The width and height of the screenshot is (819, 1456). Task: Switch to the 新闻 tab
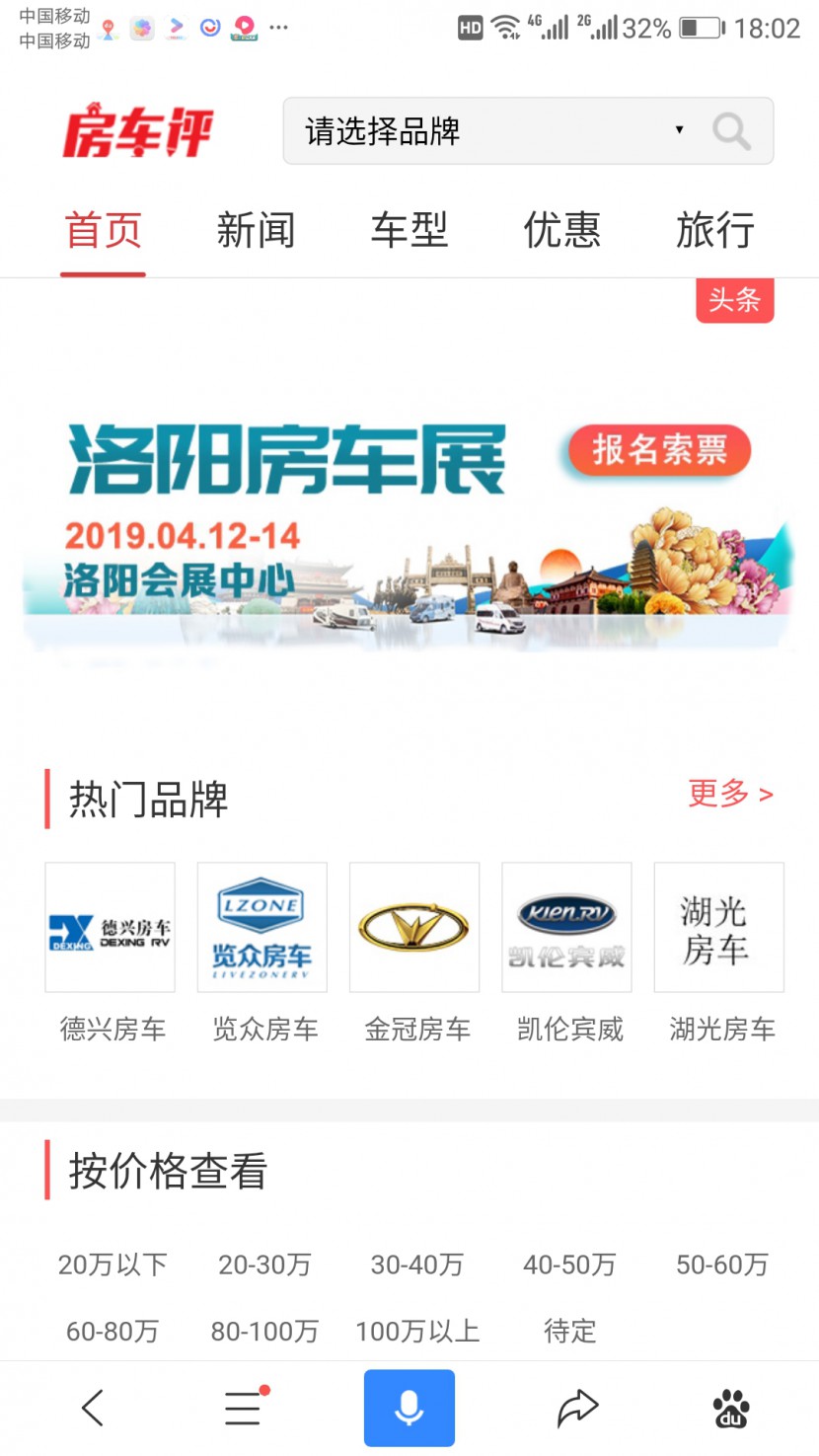[256, 229]
